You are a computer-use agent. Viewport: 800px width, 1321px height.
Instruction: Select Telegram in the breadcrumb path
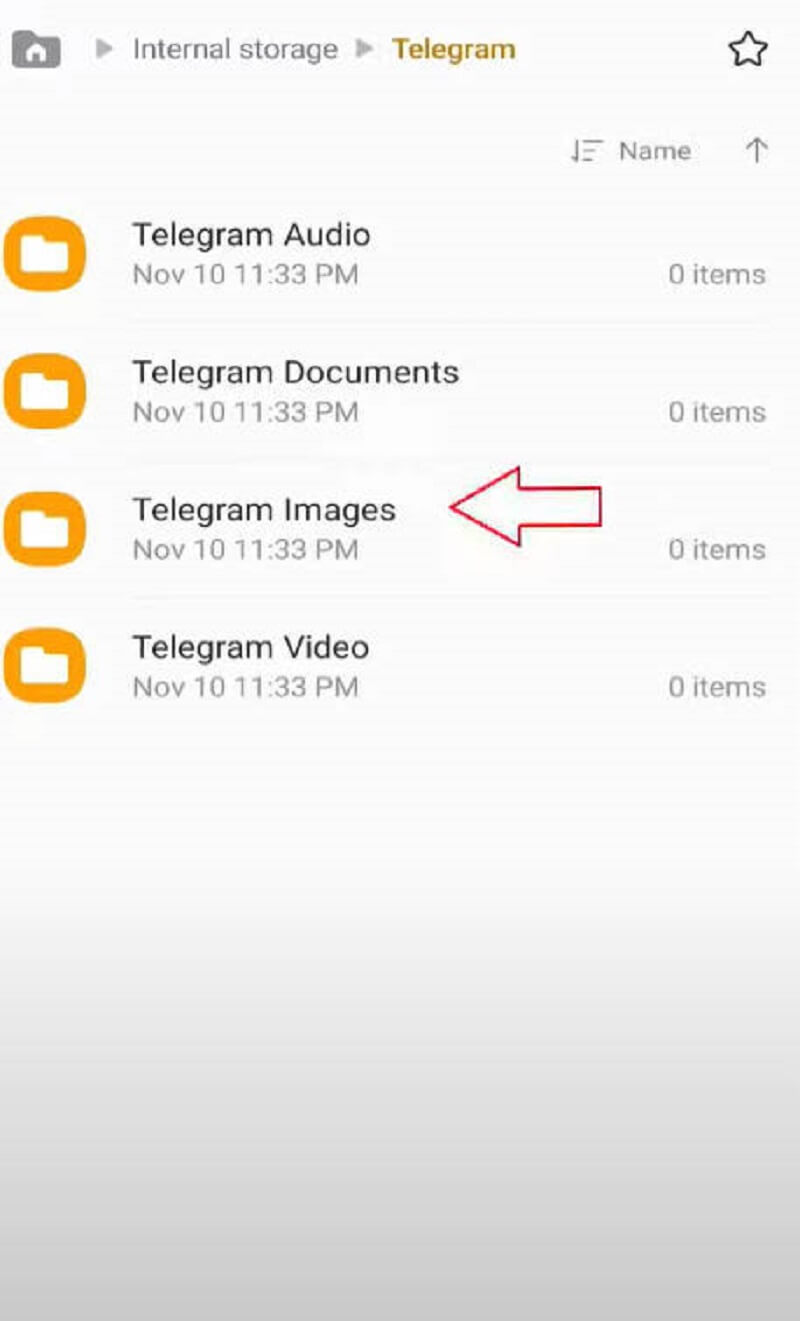454,49
